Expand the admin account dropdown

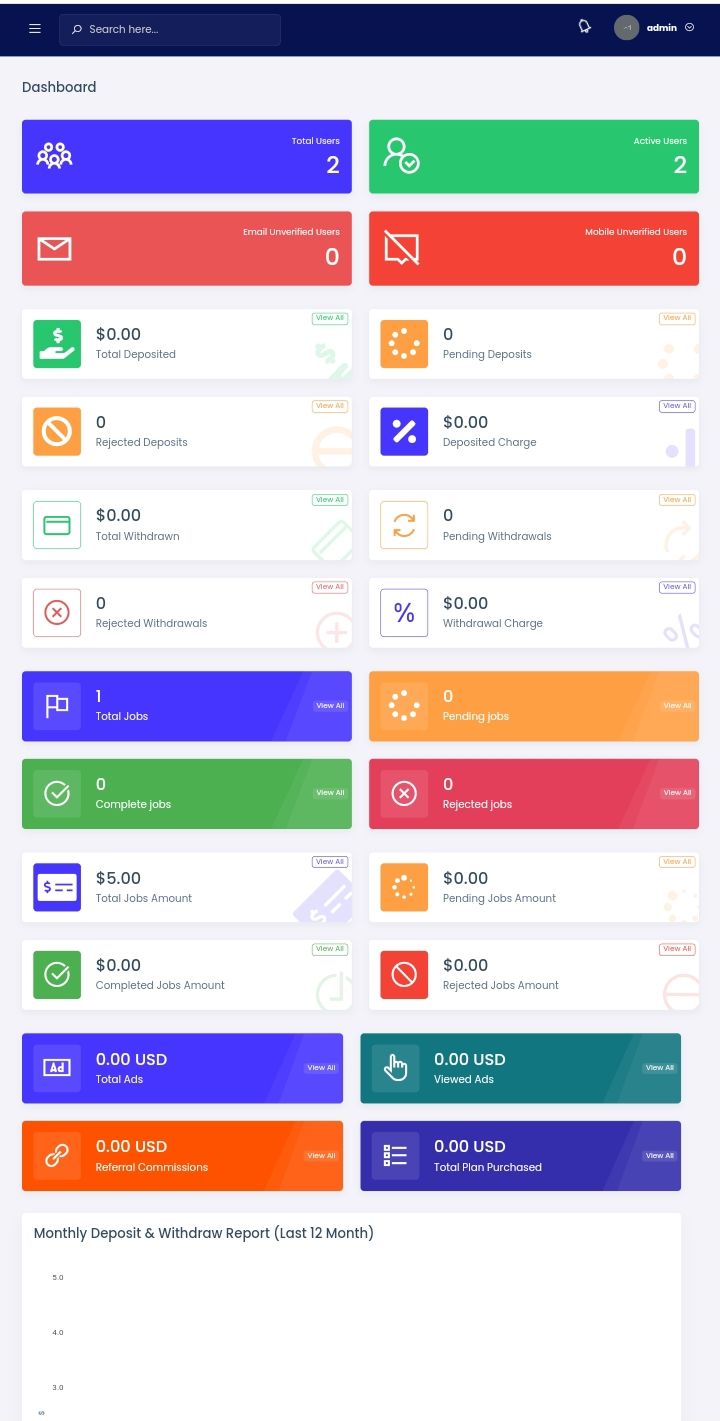[x=654, y=28]
